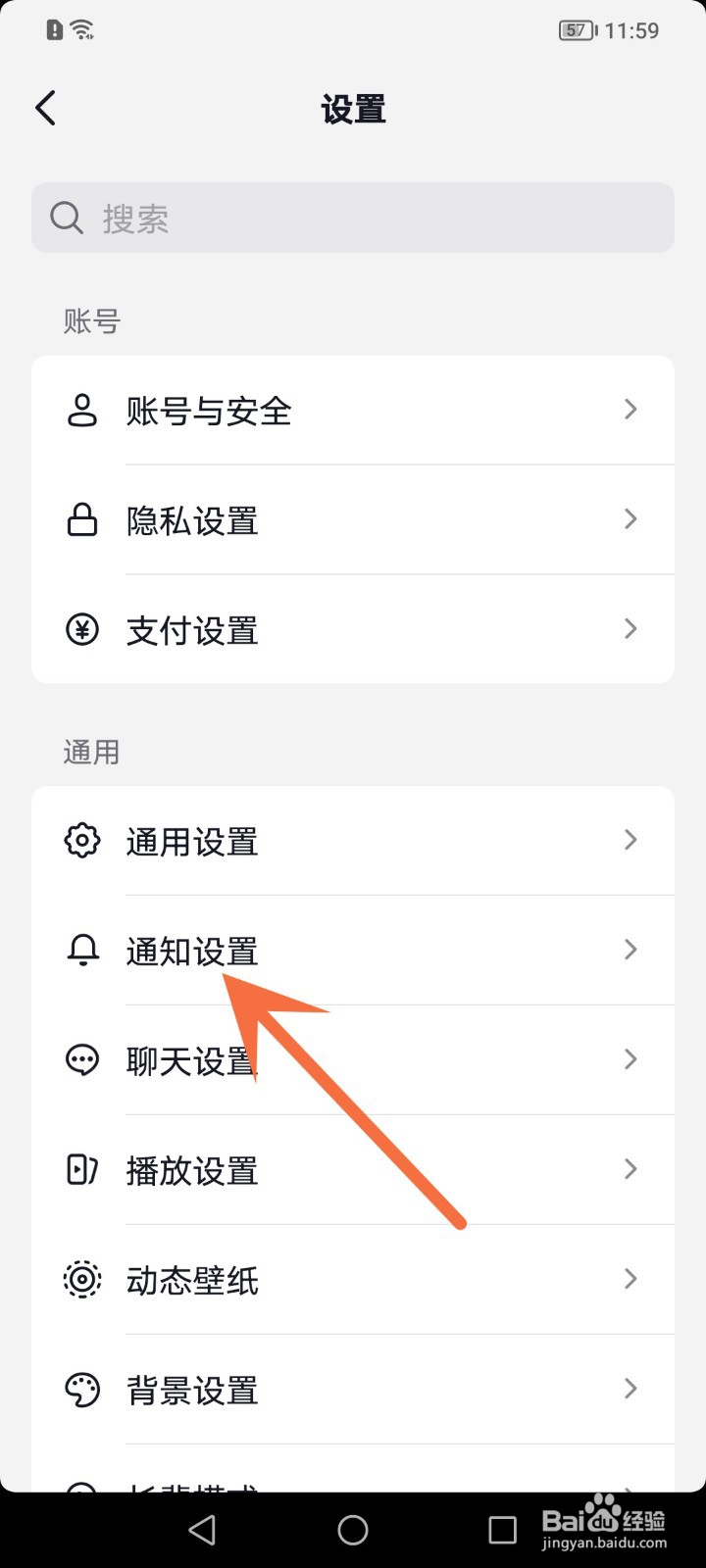Select the playback icon beside 播放设置
The image size is (706, 1568).
pyautogui.click(x=82, y=1169)
